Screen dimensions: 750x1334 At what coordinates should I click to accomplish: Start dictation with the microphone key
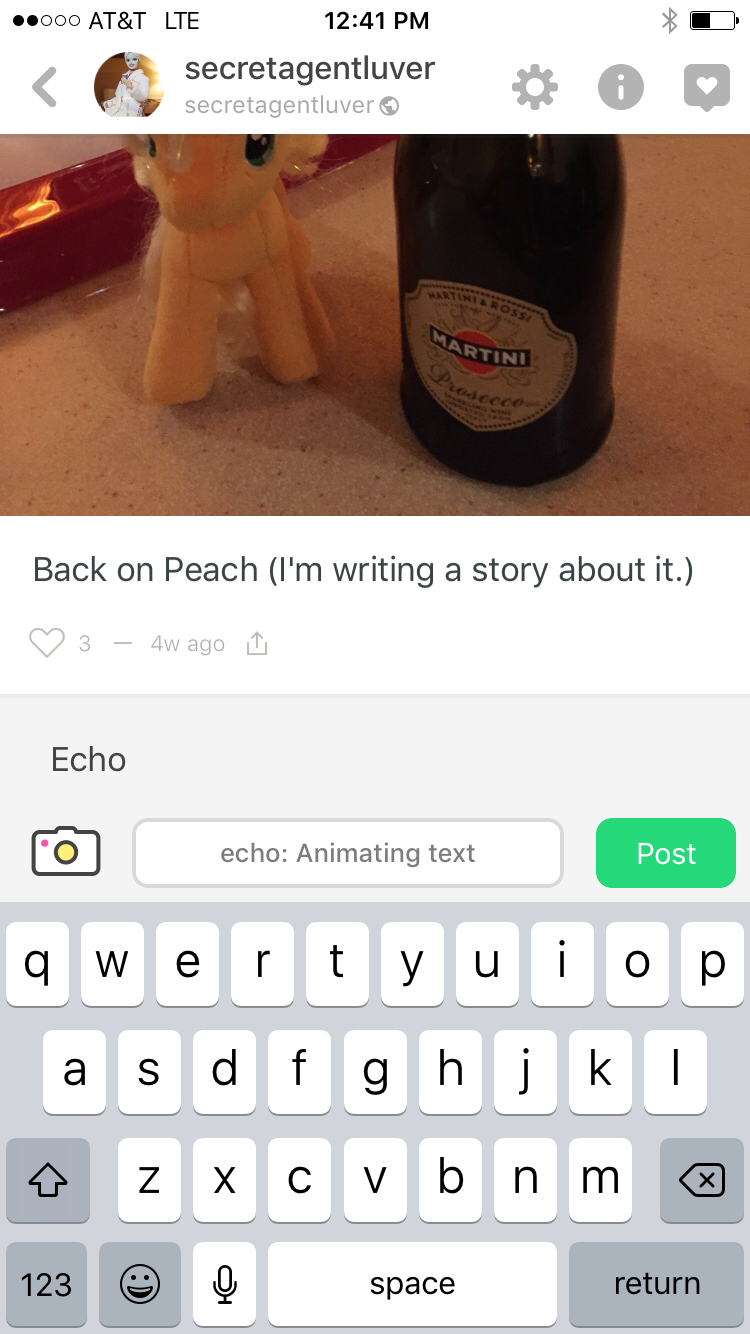225,1284
